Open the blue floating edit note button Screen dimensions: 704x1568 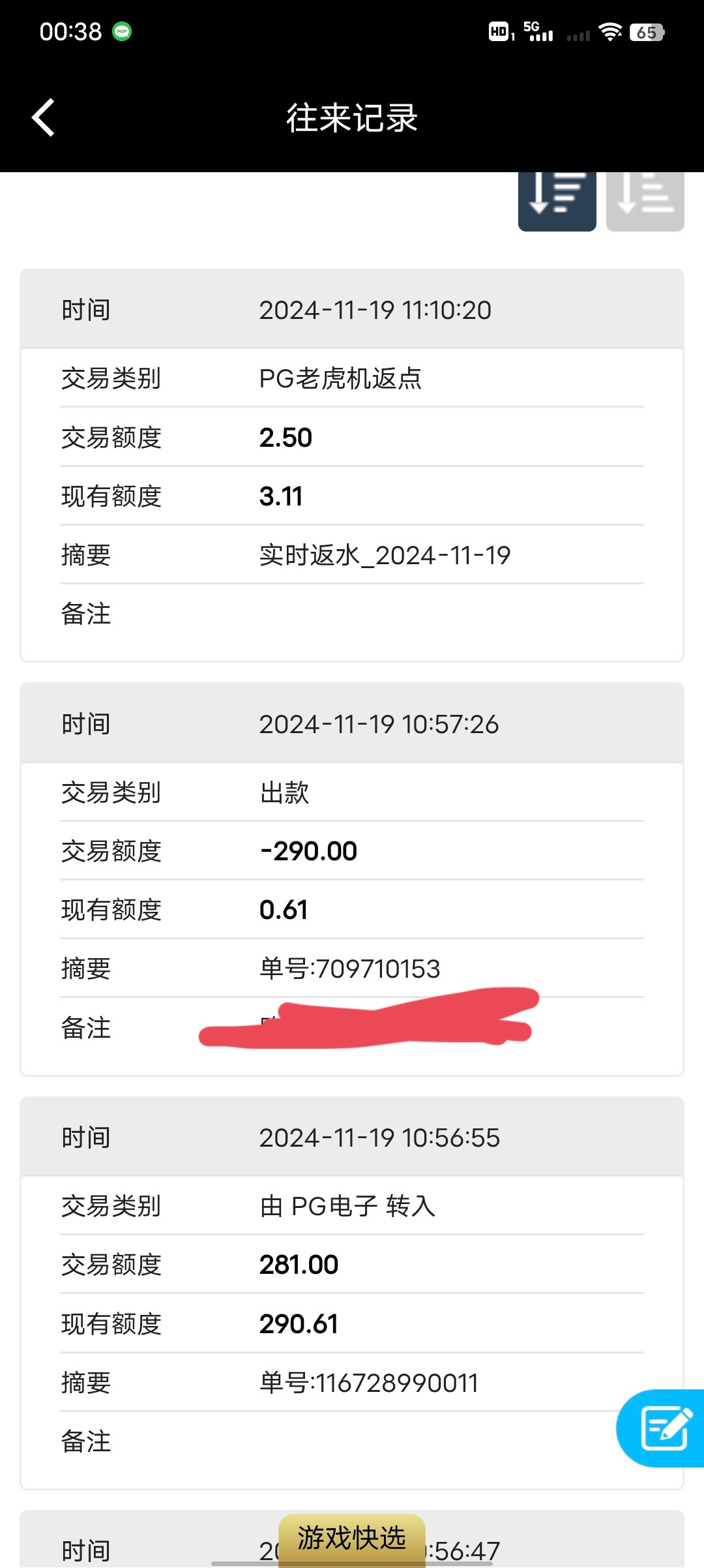coord(661,1428)
